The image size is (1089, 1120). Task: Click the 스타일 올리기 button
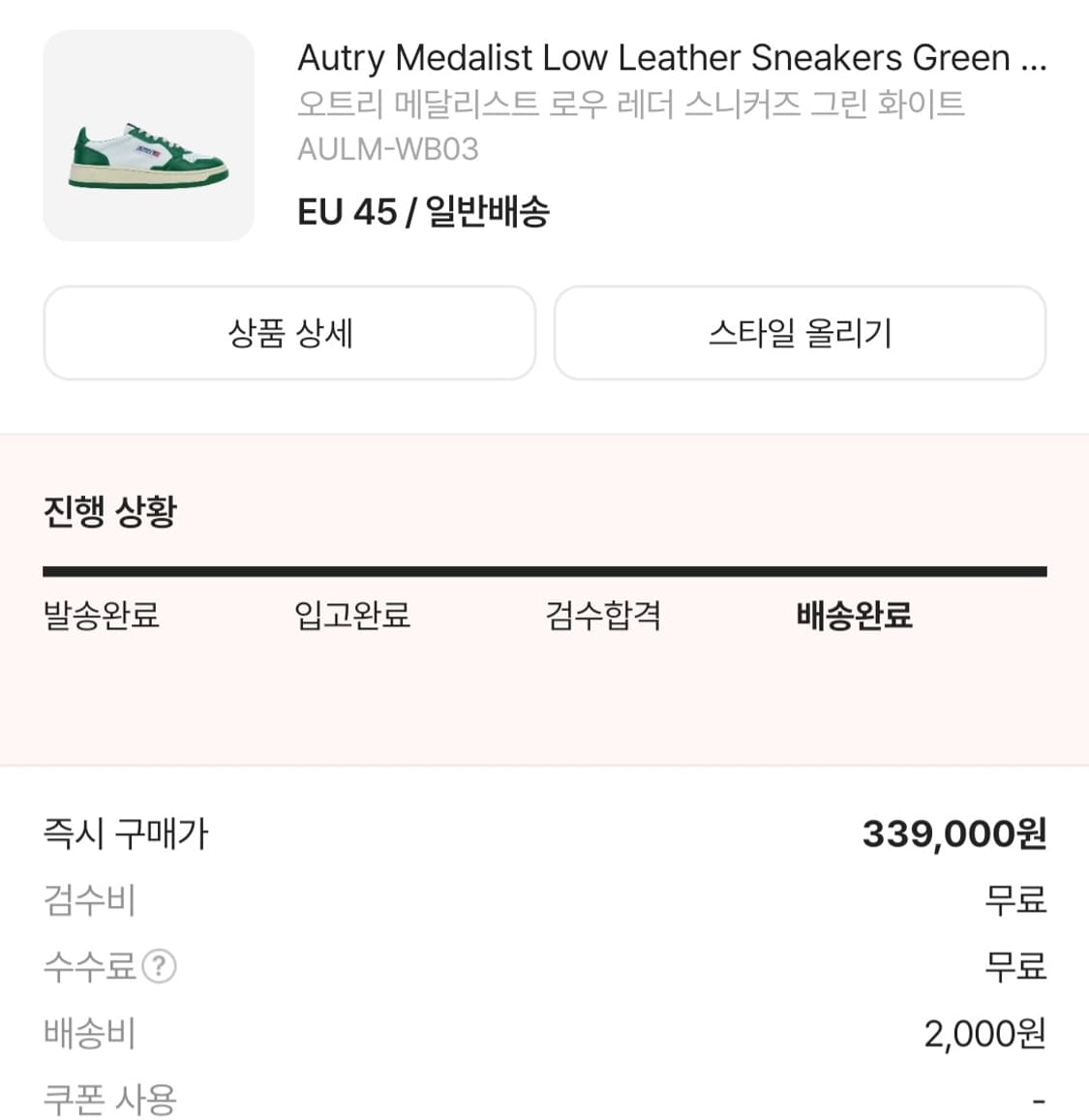pos(800,333)
